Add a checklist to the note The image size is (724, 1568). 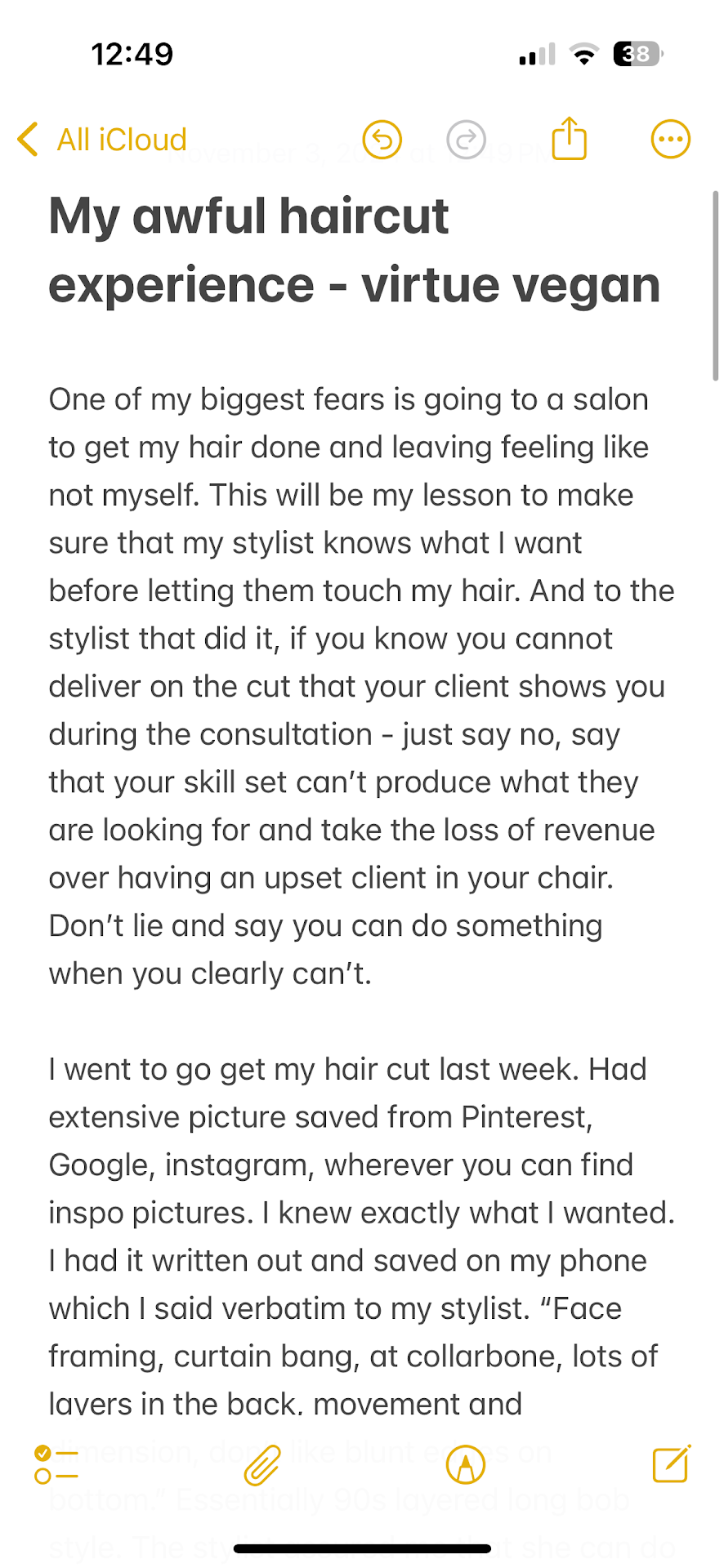click(x=56, y=1464)
